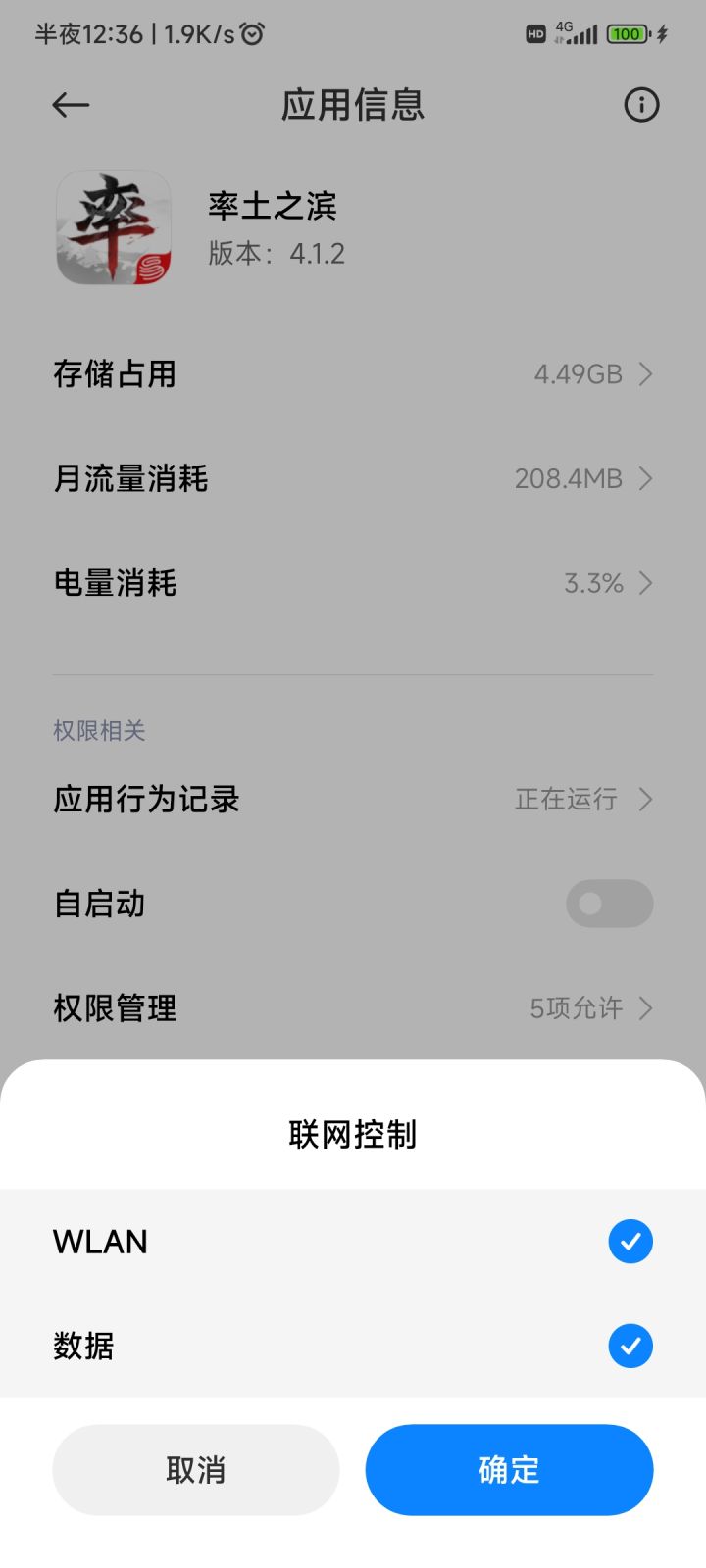Open 月流量消耗 data usage details
The image size is (706, 1568).
353,478
